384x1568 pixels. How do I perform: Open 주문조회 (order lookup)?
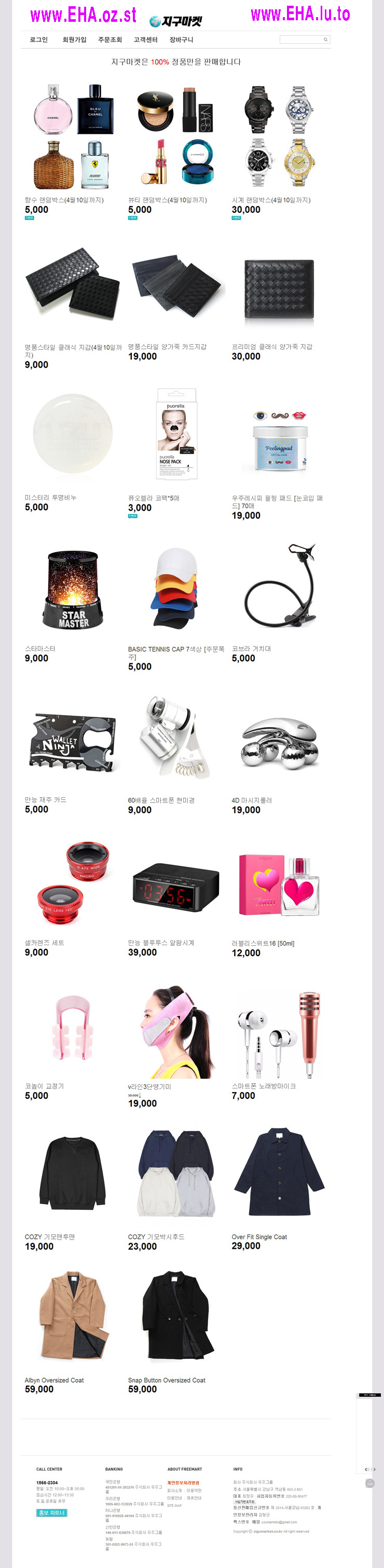click(x=110, y=39)
